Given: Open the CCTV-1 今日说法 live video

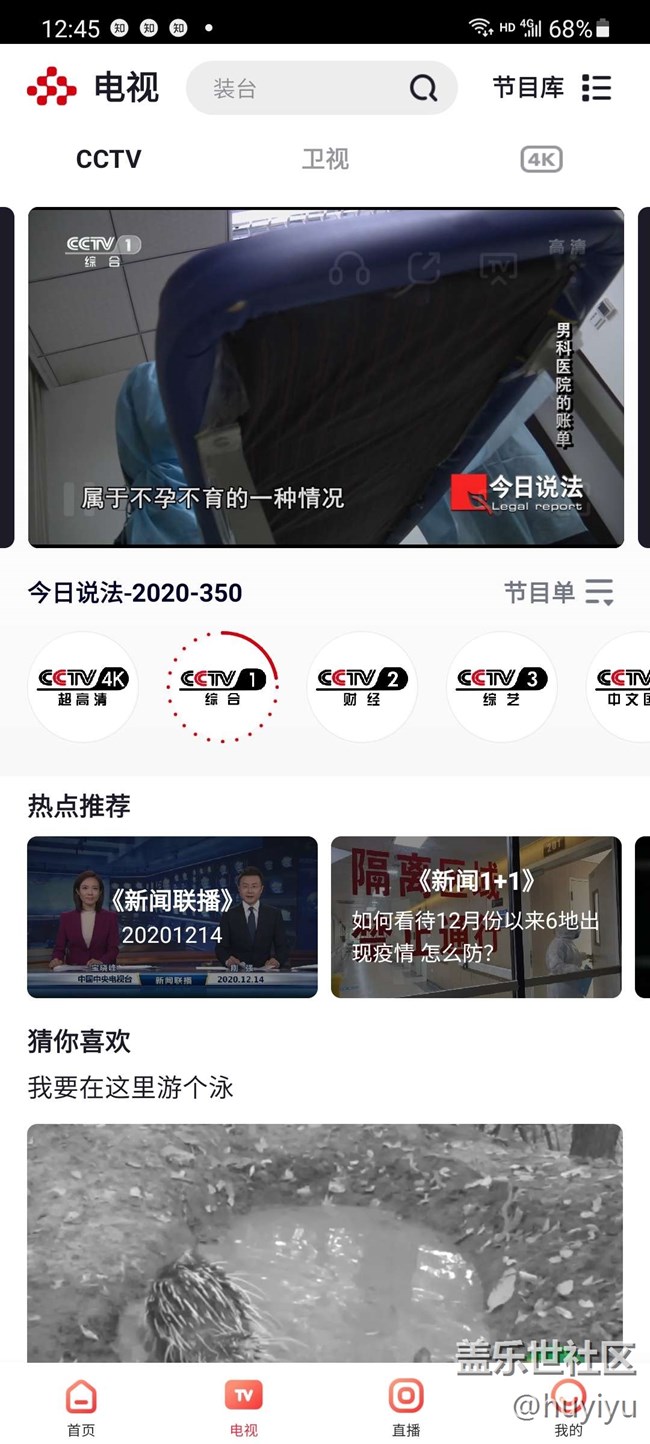Looking at the screenshot, I should coord(325,400).
